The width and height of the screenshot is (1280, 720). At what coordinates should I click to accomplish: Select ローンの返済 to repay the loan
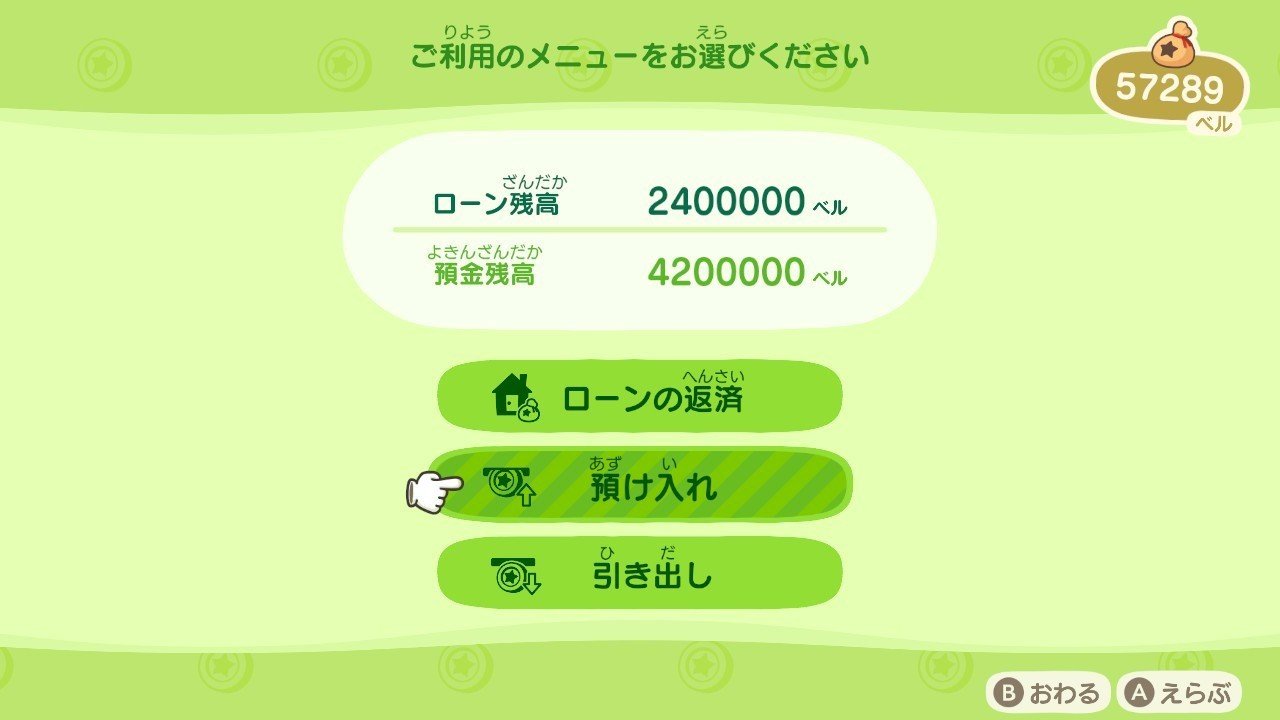640,397
